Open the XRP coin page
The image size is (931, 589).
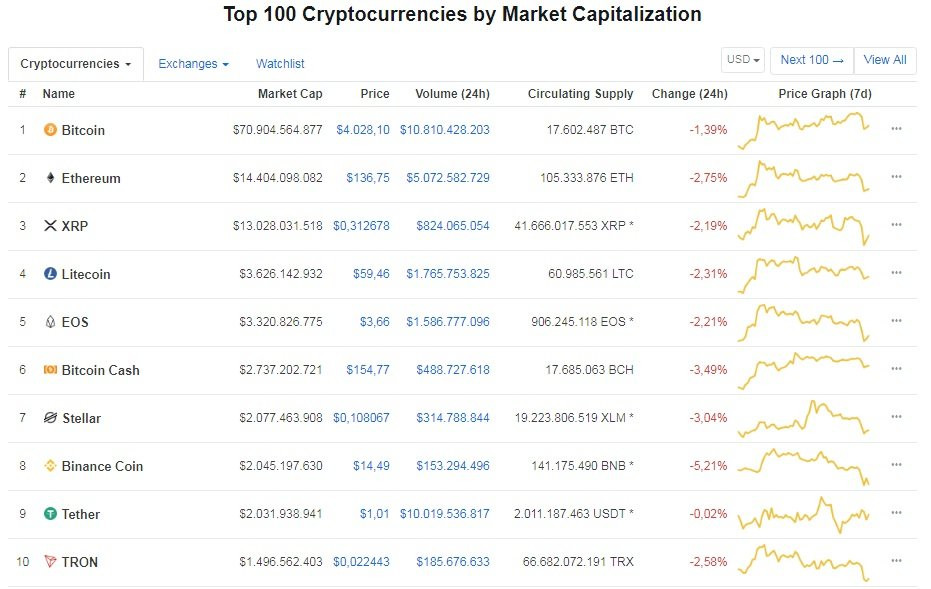tap(75, 226)
